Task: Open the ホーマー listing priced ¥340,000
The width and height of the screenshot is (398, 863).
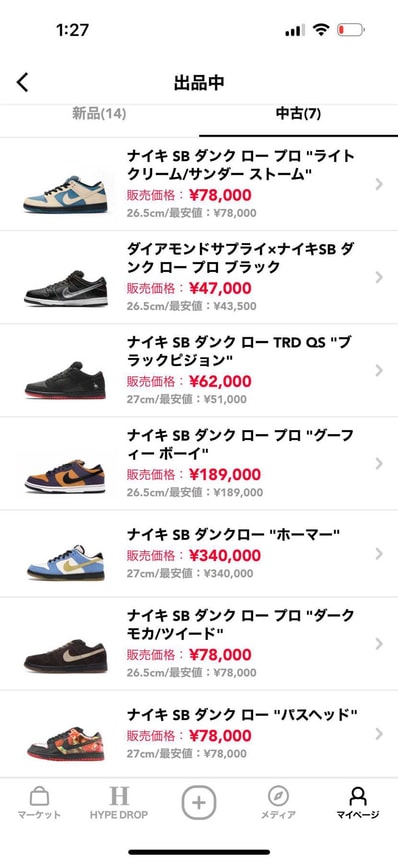Action: [x=199, y=554]
